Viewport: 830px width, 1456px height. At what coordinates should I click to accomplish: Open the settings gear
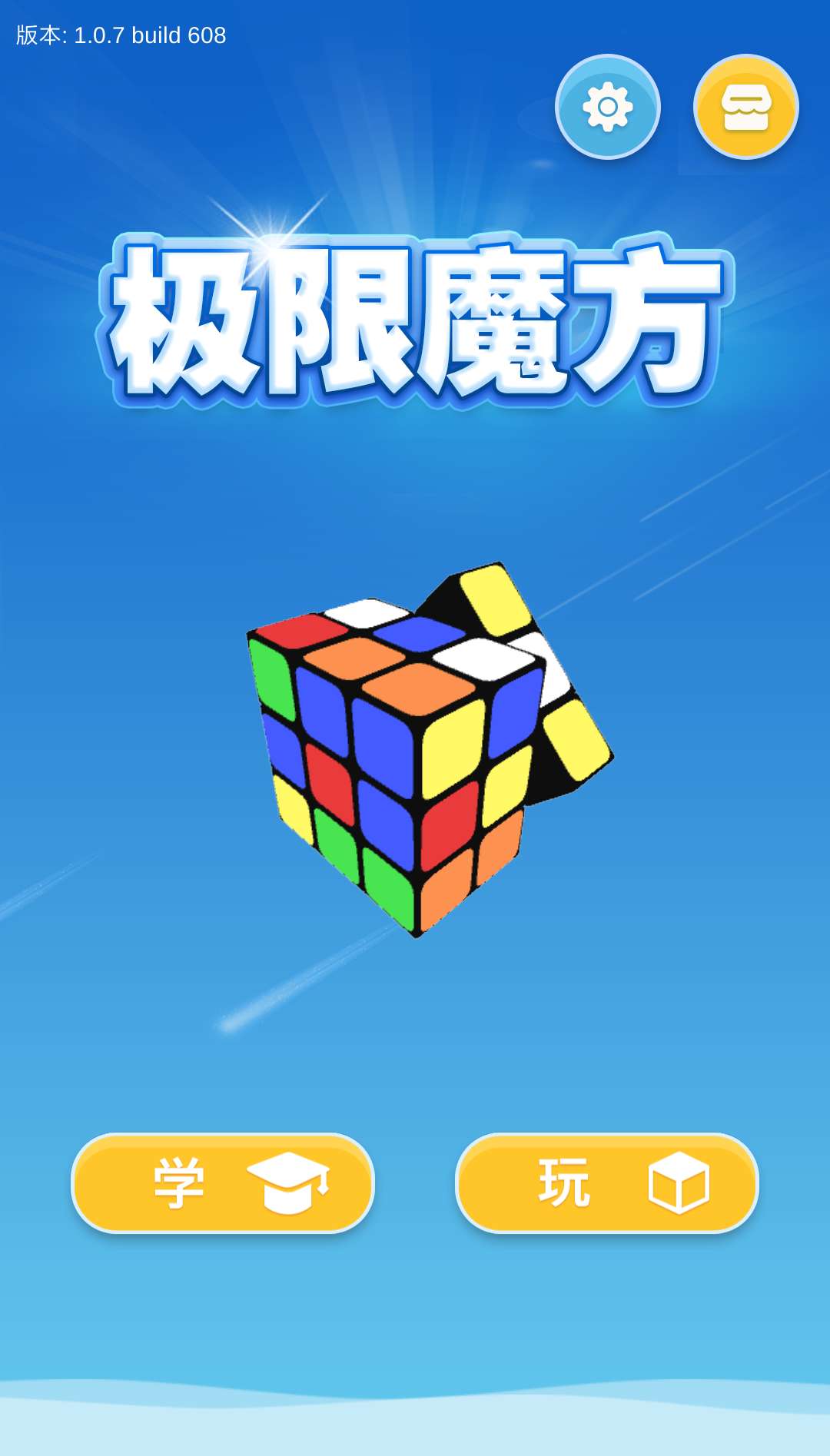point(607,107)
